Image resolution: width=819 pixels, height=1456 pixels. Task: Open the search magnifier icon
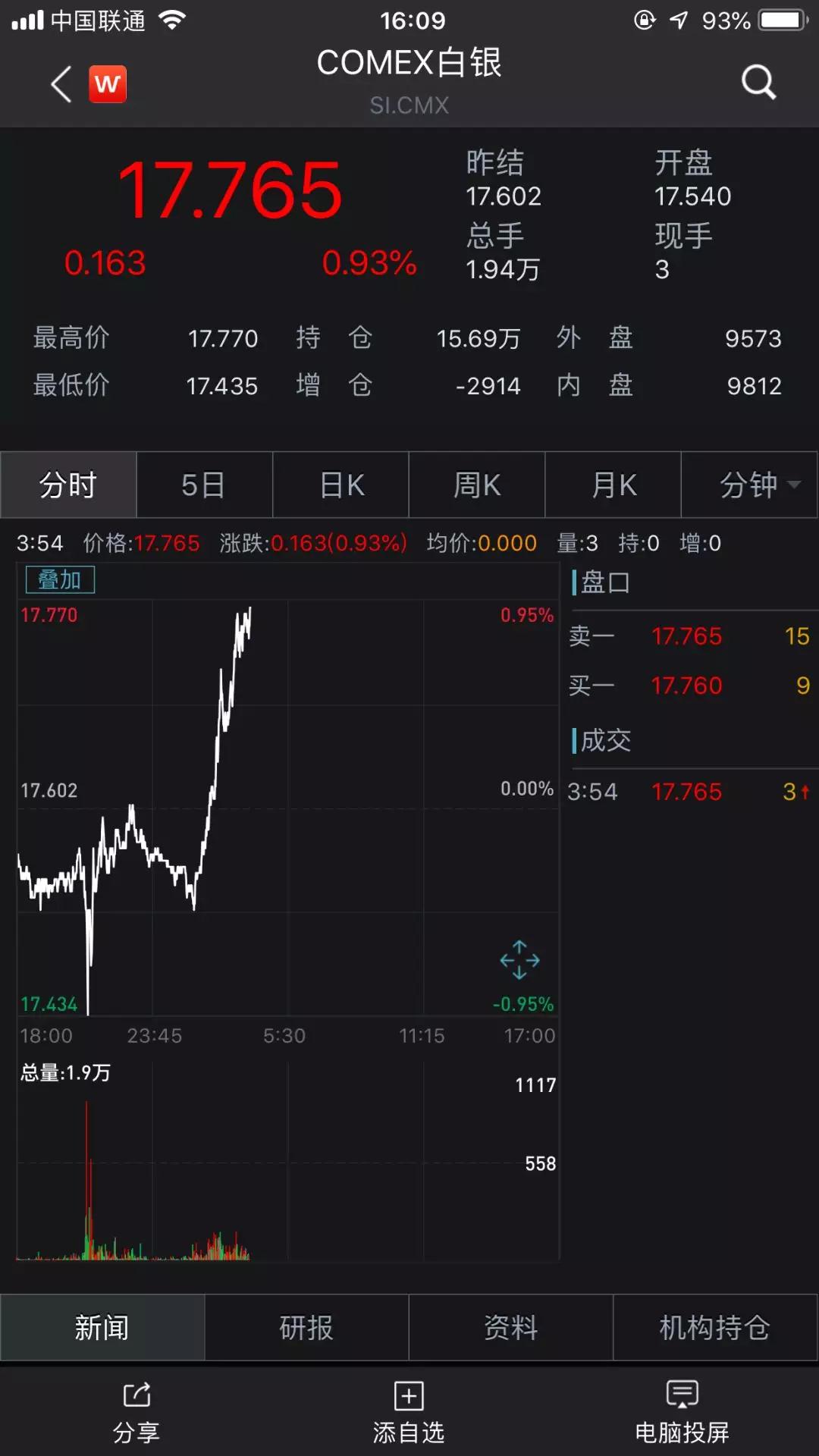758,82
